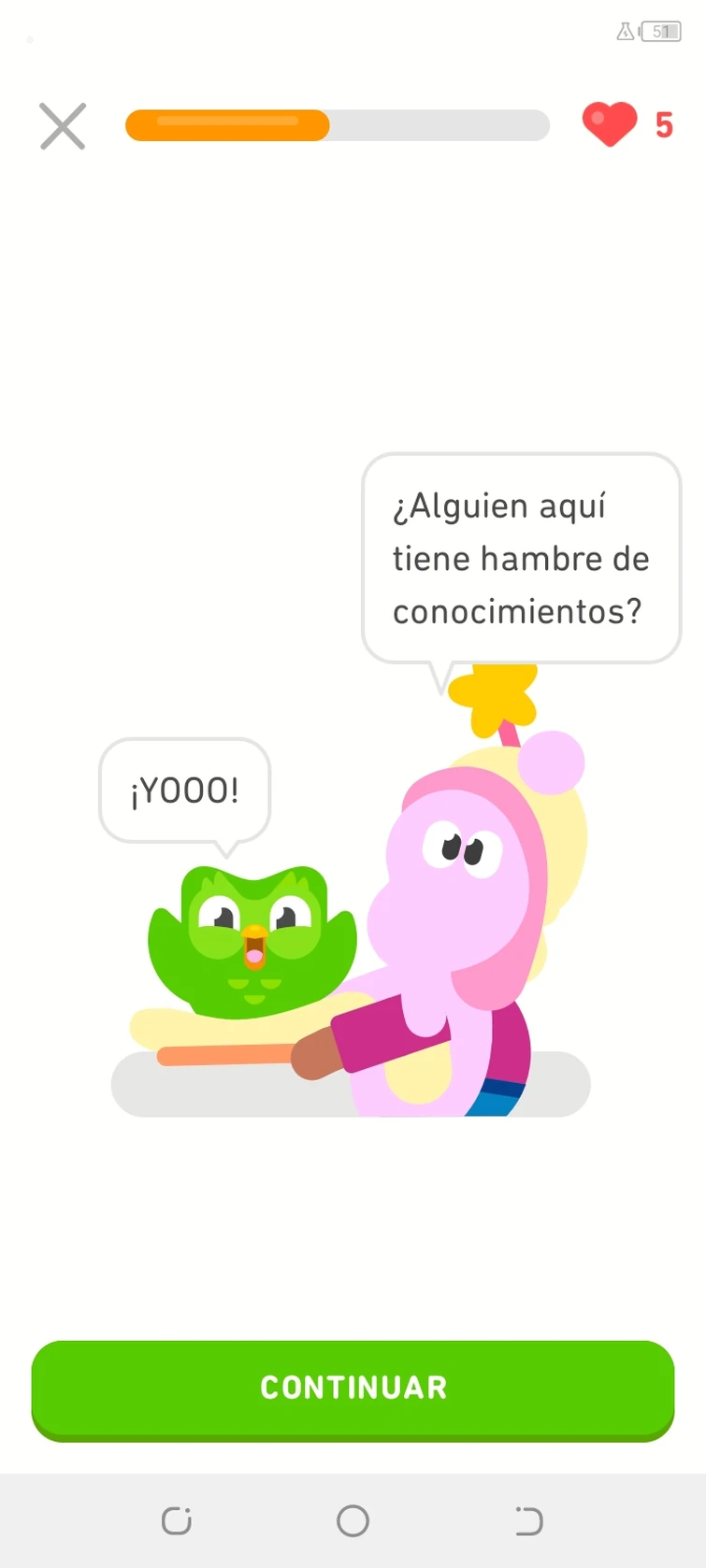The image size is (706, 1568).
Task: Tap the red heart icon
Action: pos(609,126)
